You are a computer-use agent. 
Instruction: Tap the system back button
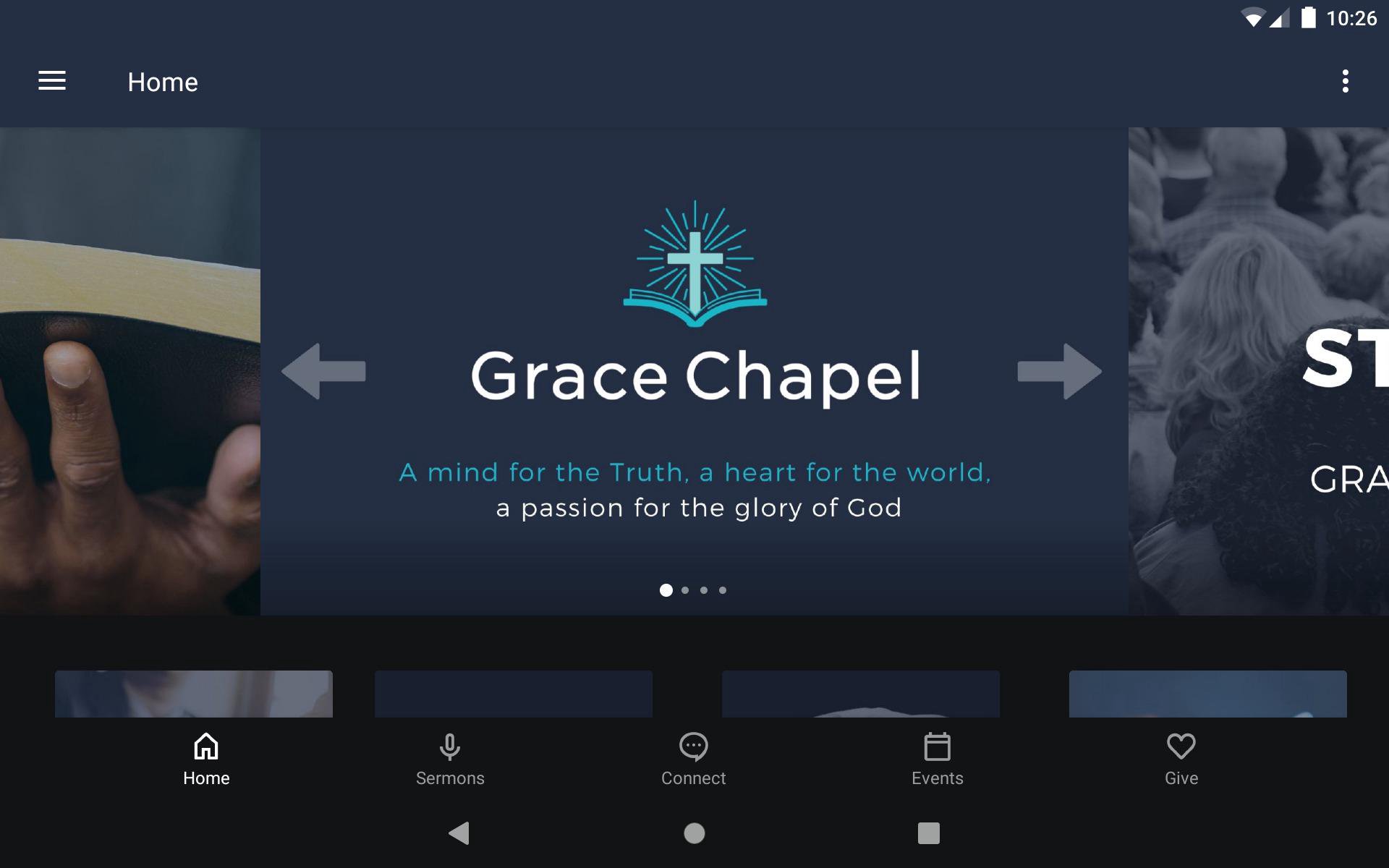pos(459,833)
